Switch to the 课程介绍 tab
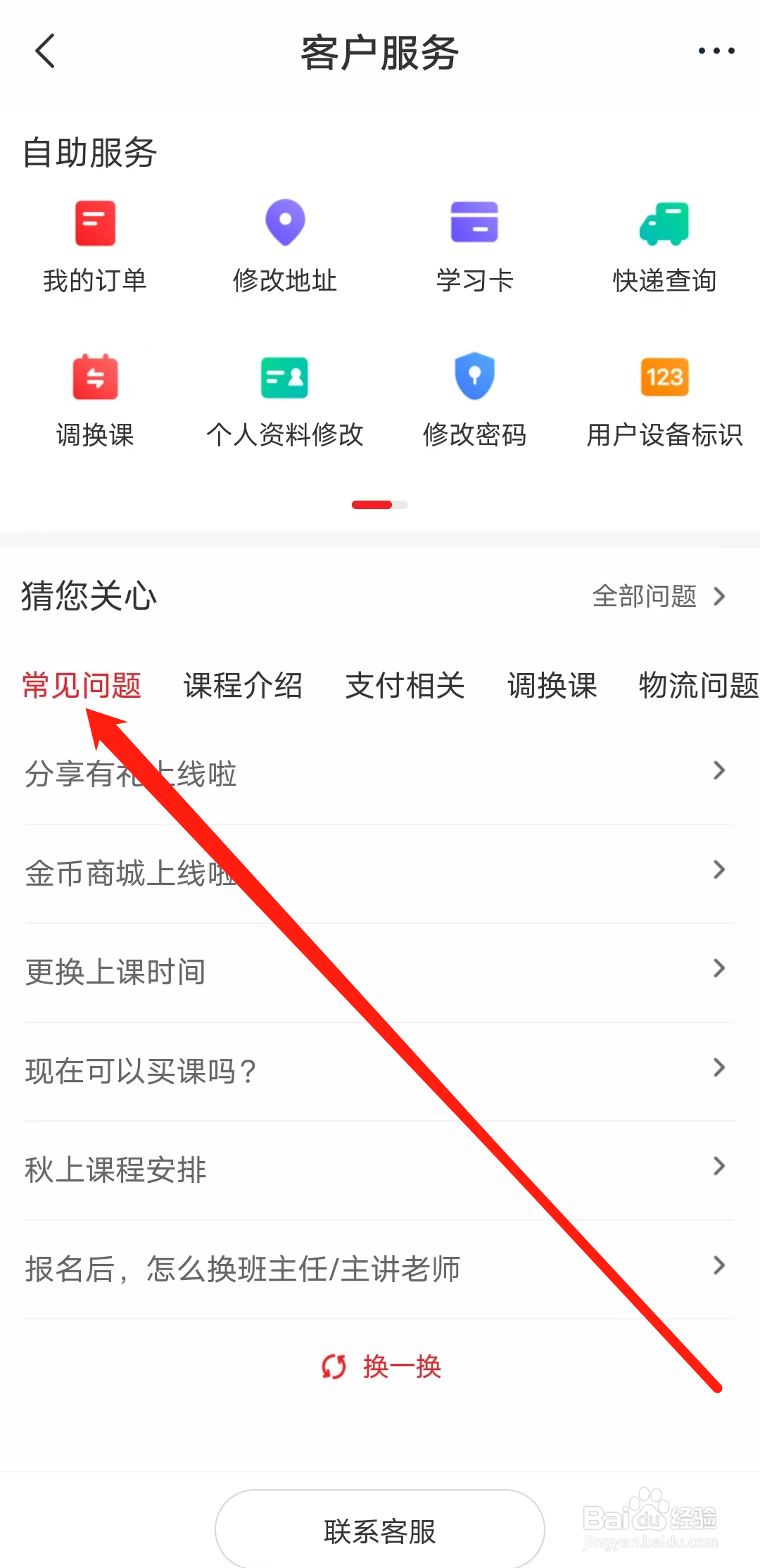The width and height of the screenshot is (760, 1568). [244, 686]
